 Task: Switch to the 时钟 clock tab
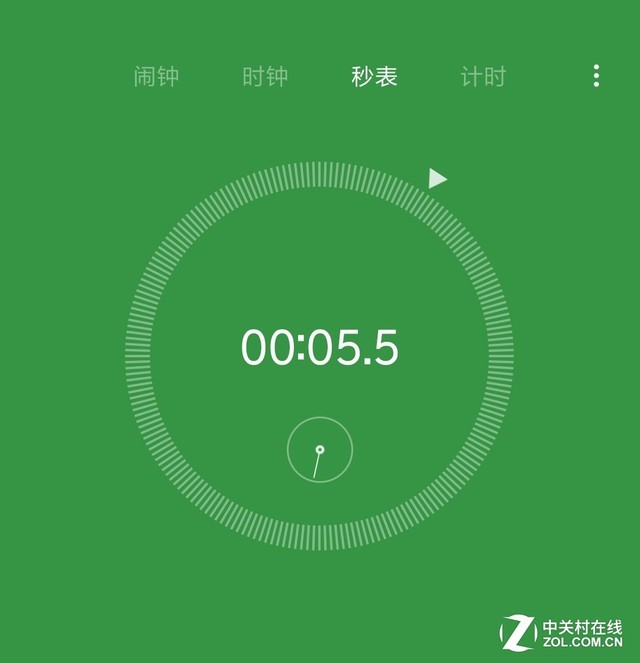265,77
